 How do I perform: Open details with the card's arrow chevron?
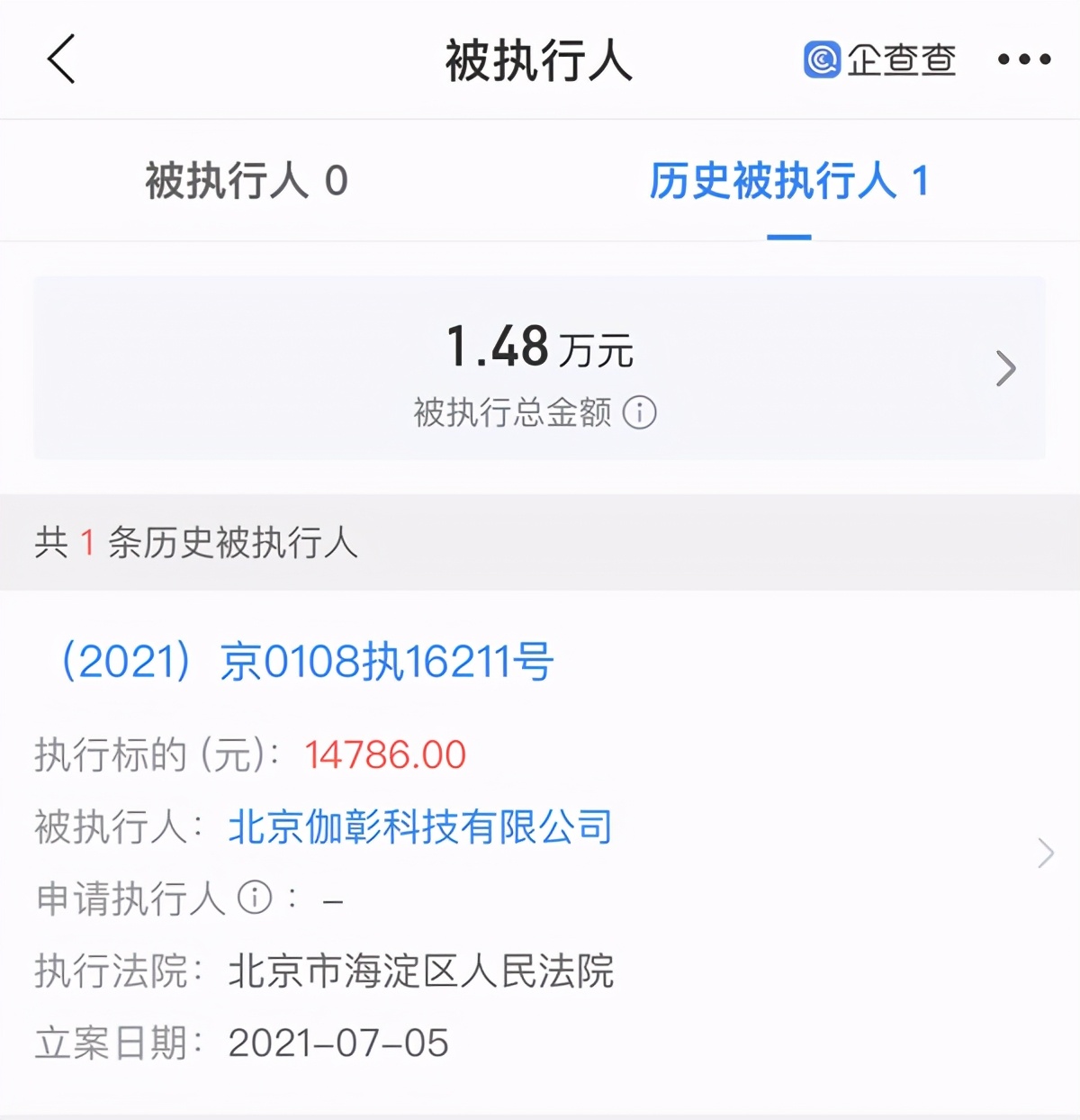click(1007, 369)
